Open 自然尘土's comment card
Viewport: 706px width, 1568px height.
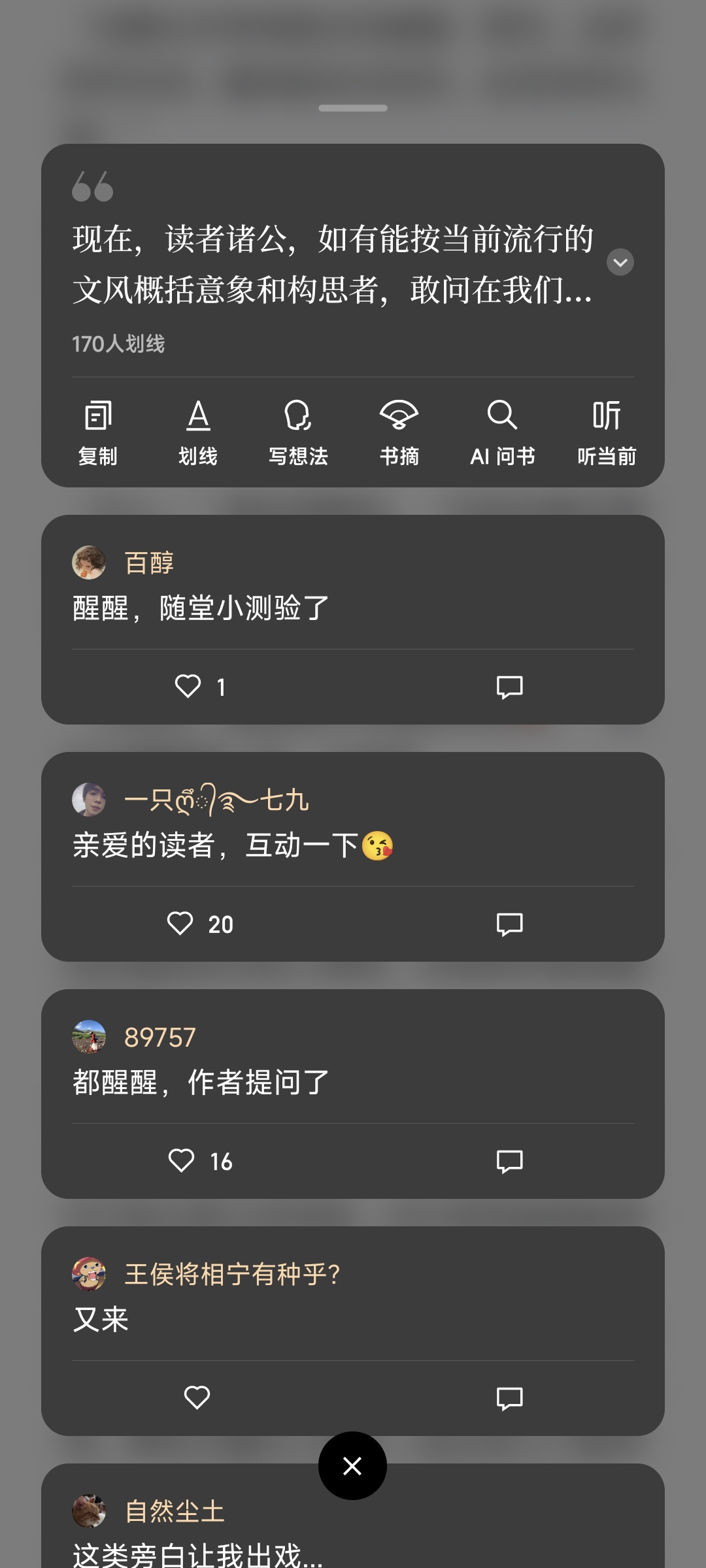353,1516
